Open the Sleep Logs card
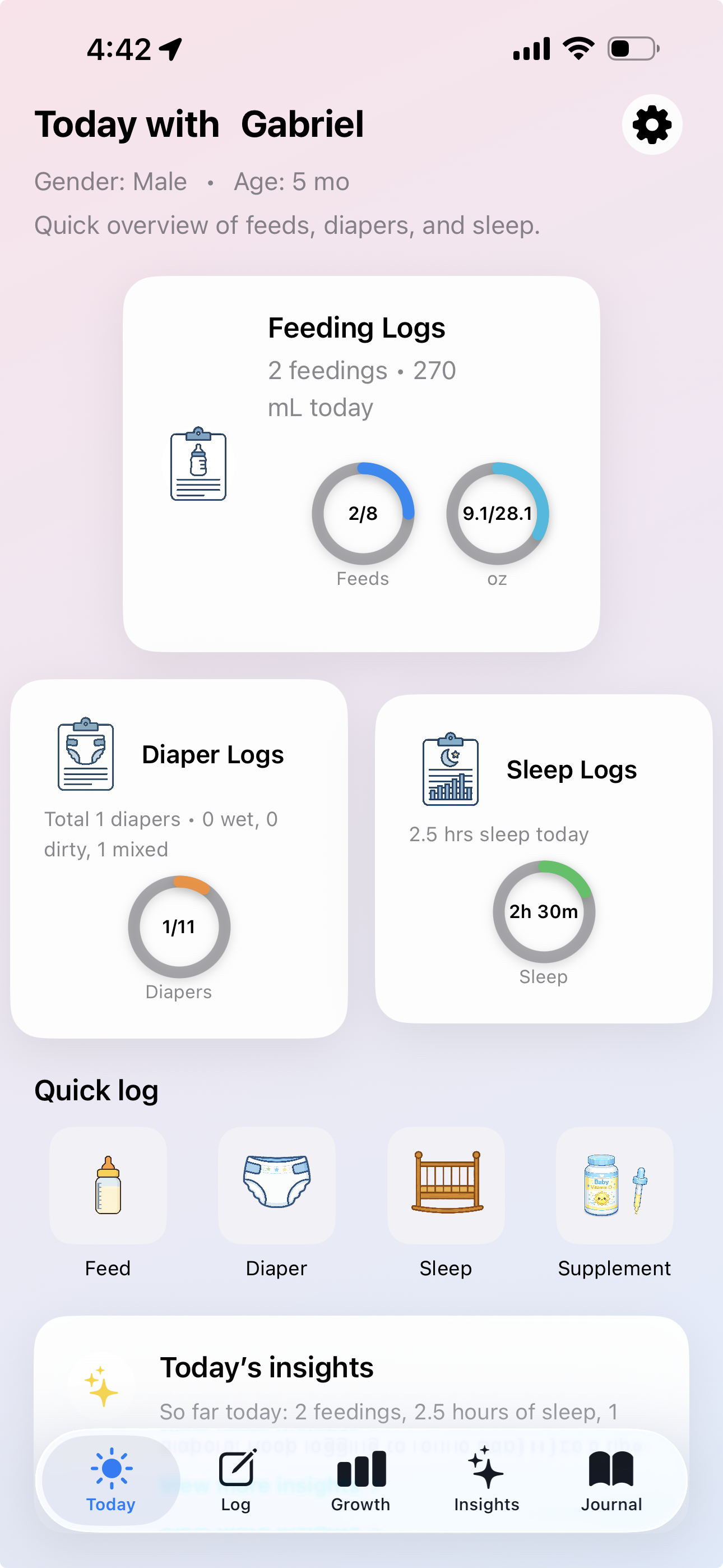The image size is (723, 1568). (x=543, y=858)
